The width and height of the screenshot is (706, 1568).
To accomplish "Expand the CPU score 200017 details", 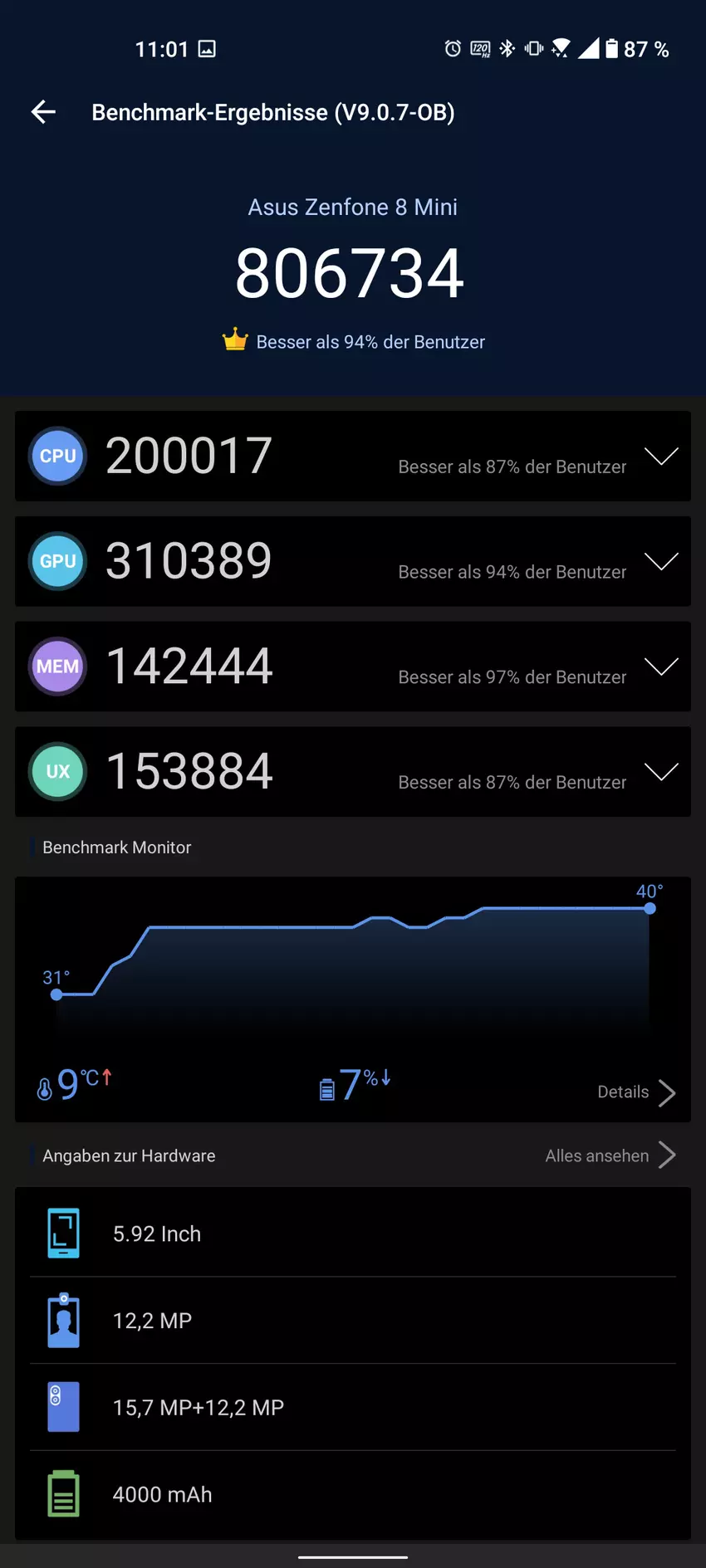I will tap(661, 457).
